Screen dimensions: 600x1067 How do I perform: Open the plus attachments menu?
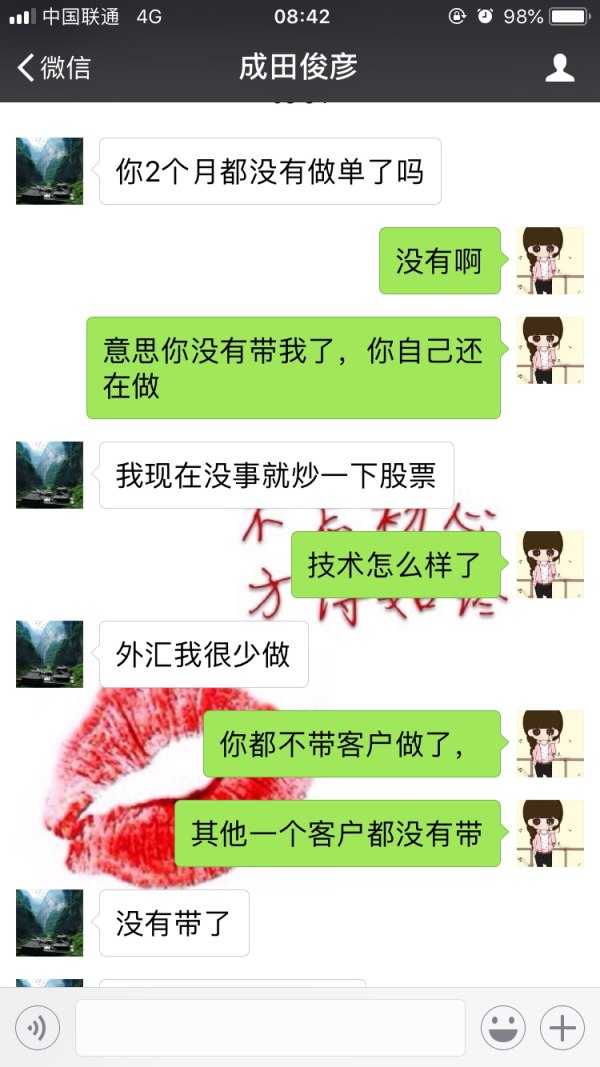pyautogui.click(x=562, y=1027)
